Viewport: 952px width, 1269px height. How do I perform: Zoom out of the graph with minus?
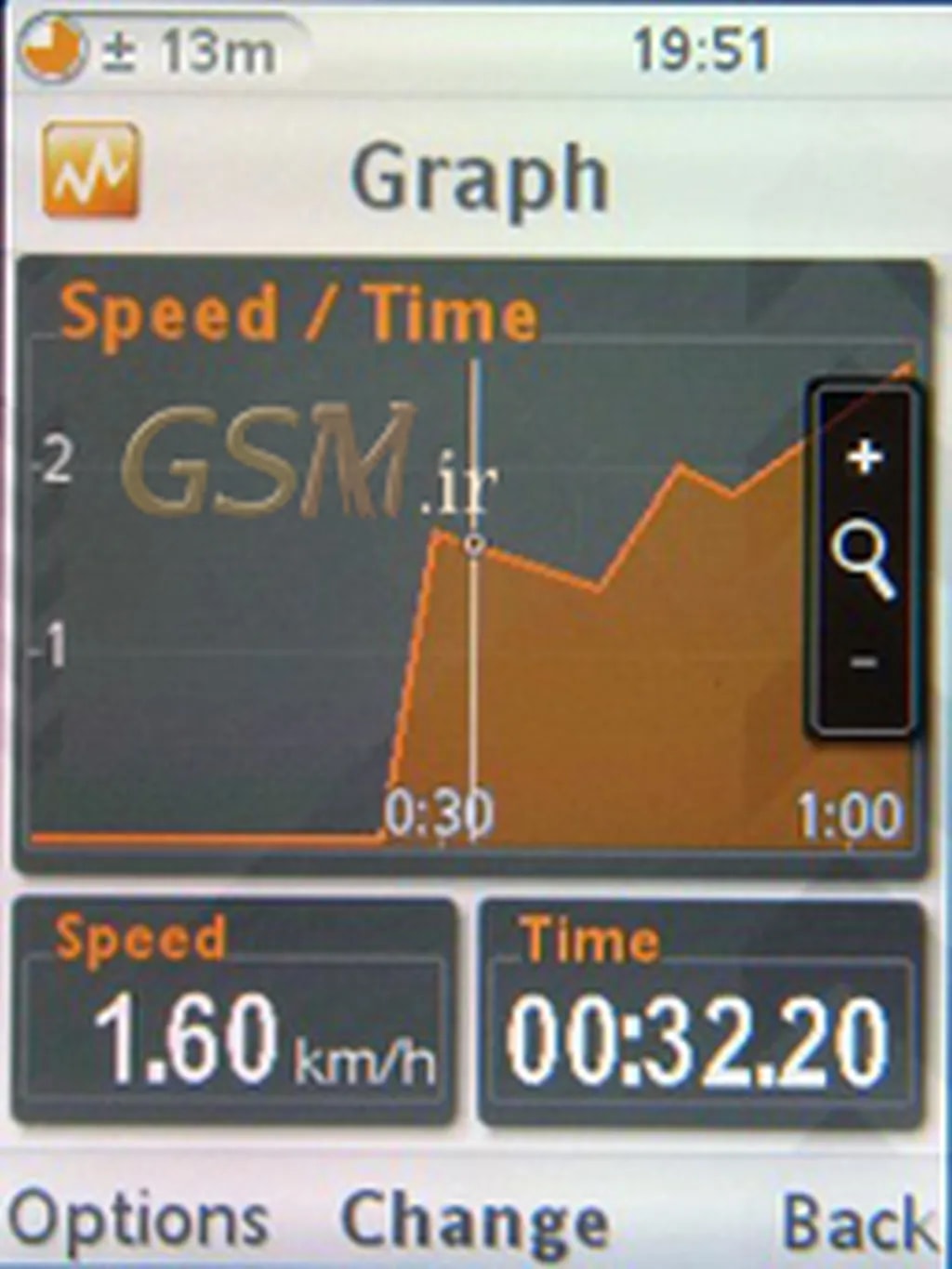tap(864, 662)
